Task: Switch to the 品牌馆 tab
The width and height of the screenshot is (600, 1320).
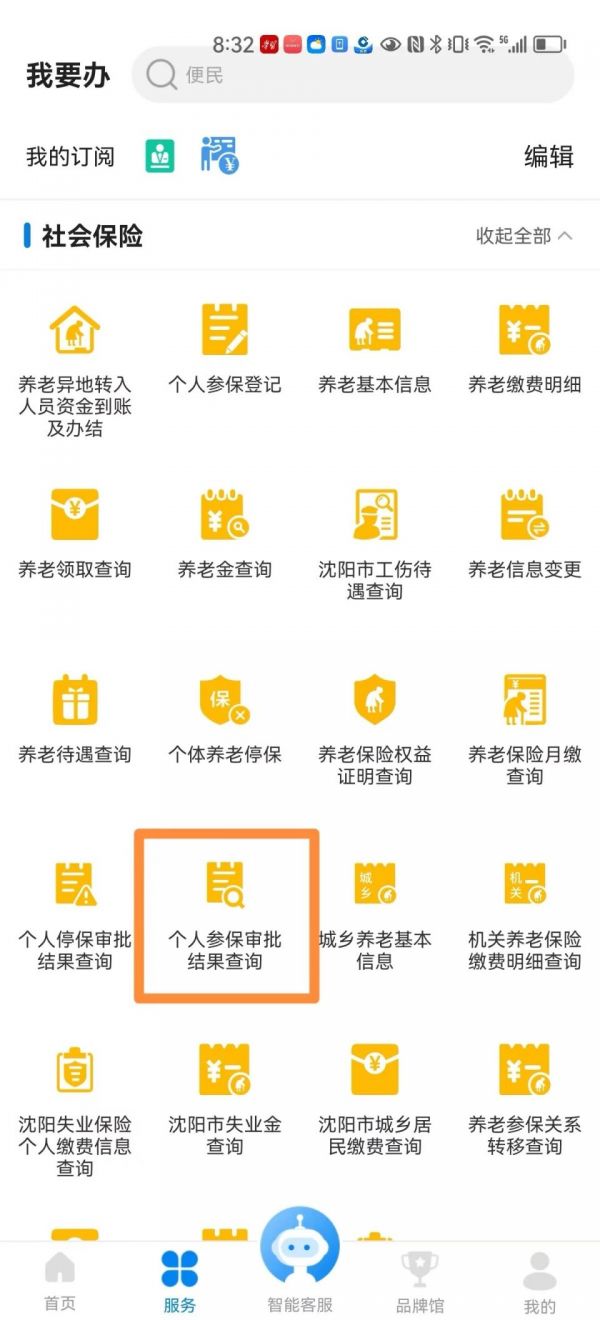Action: pyautogui.click(x=420, y=1282)
